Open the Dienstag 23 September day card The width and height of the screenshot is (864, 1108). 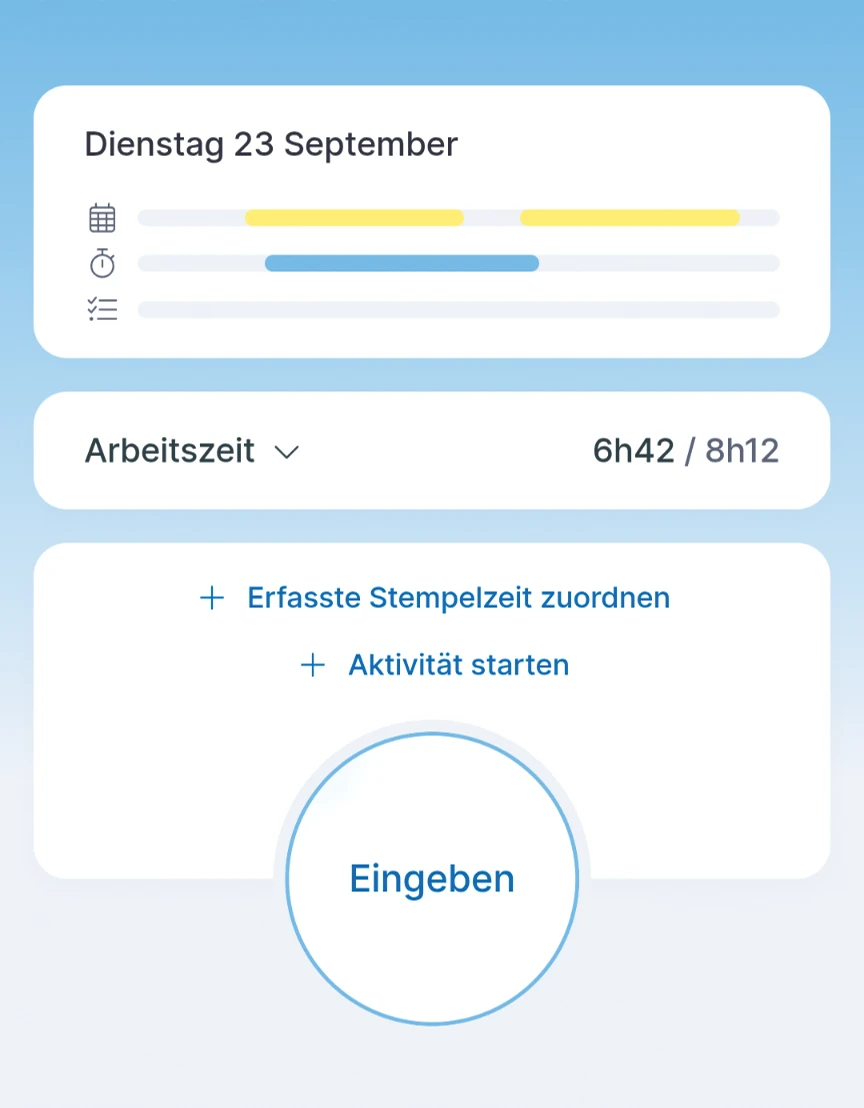pyautogui.click(x=270, y=144)
